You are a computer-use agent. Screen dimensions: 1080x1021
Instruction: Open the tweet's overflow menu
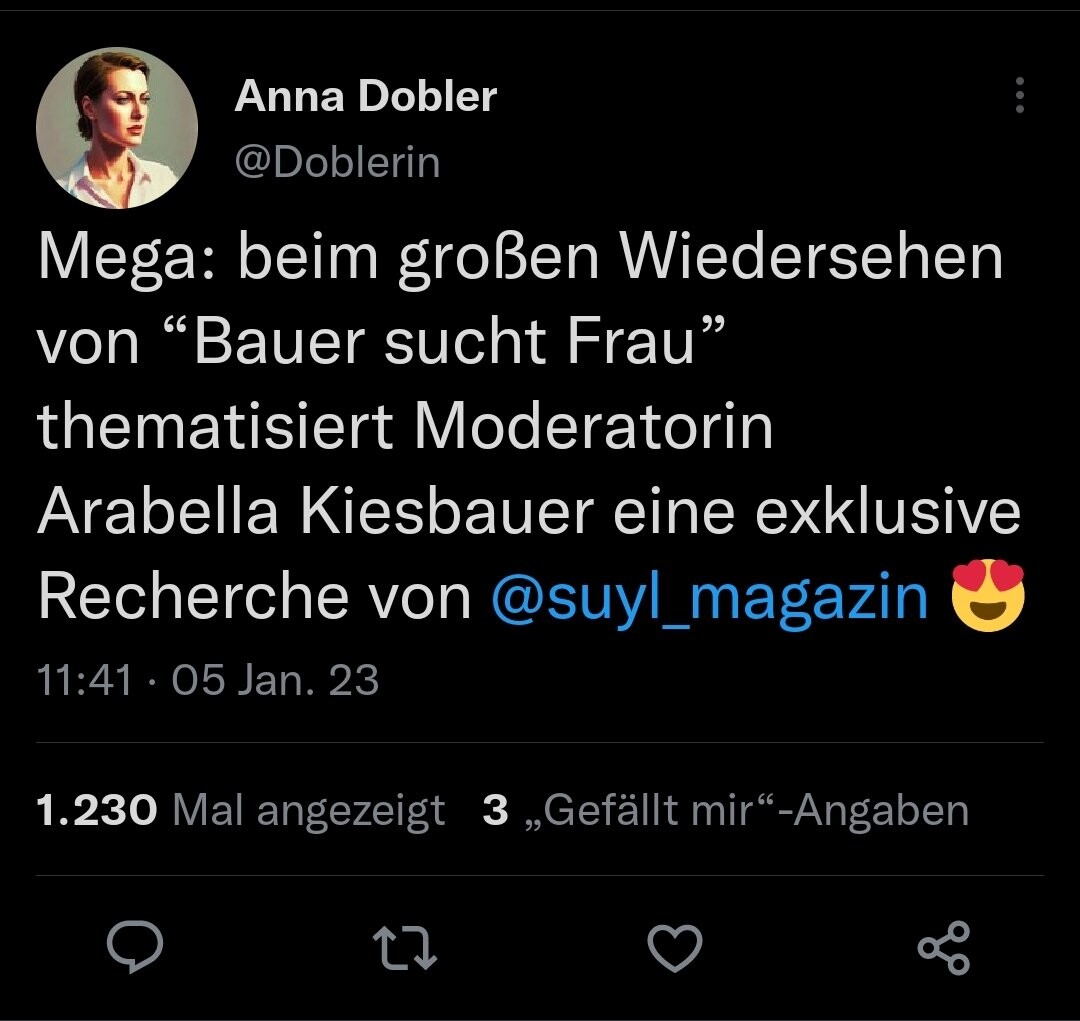tap(1019, 96)
